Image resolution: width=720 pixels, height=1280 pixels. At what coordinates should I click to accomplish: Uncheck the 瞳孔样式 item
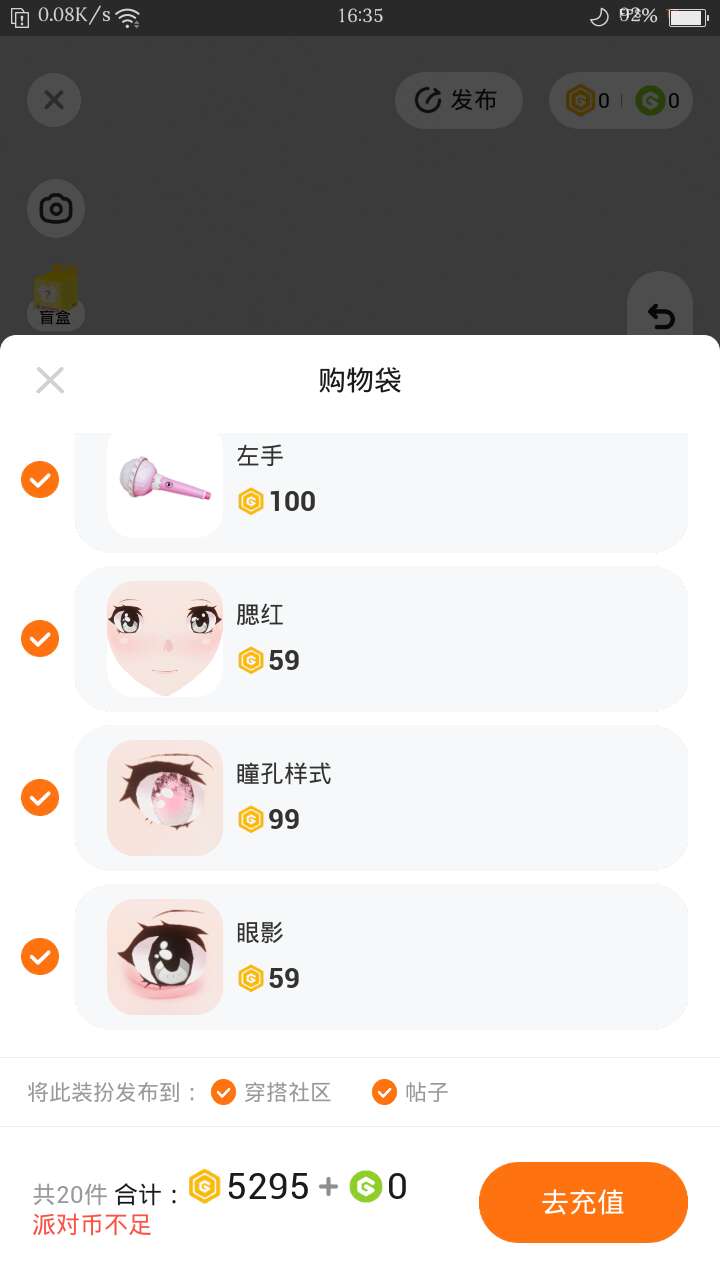pyautogui.click(x=40, y=797)
